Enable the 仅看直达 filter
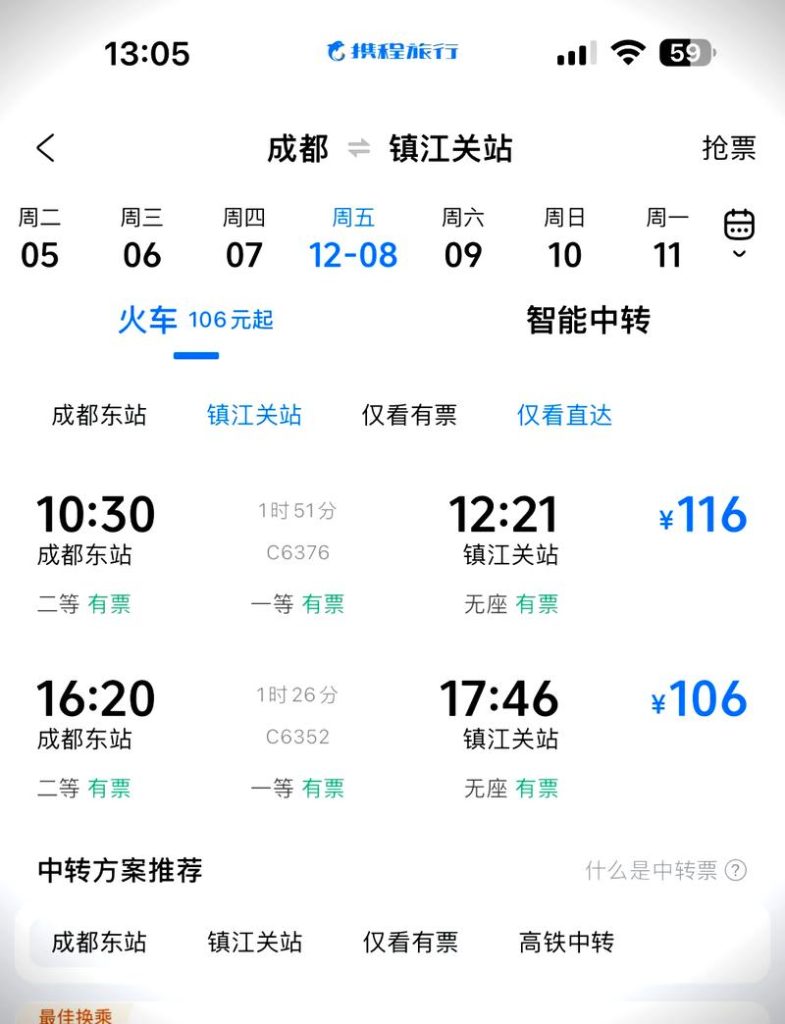 coord(564,416)
